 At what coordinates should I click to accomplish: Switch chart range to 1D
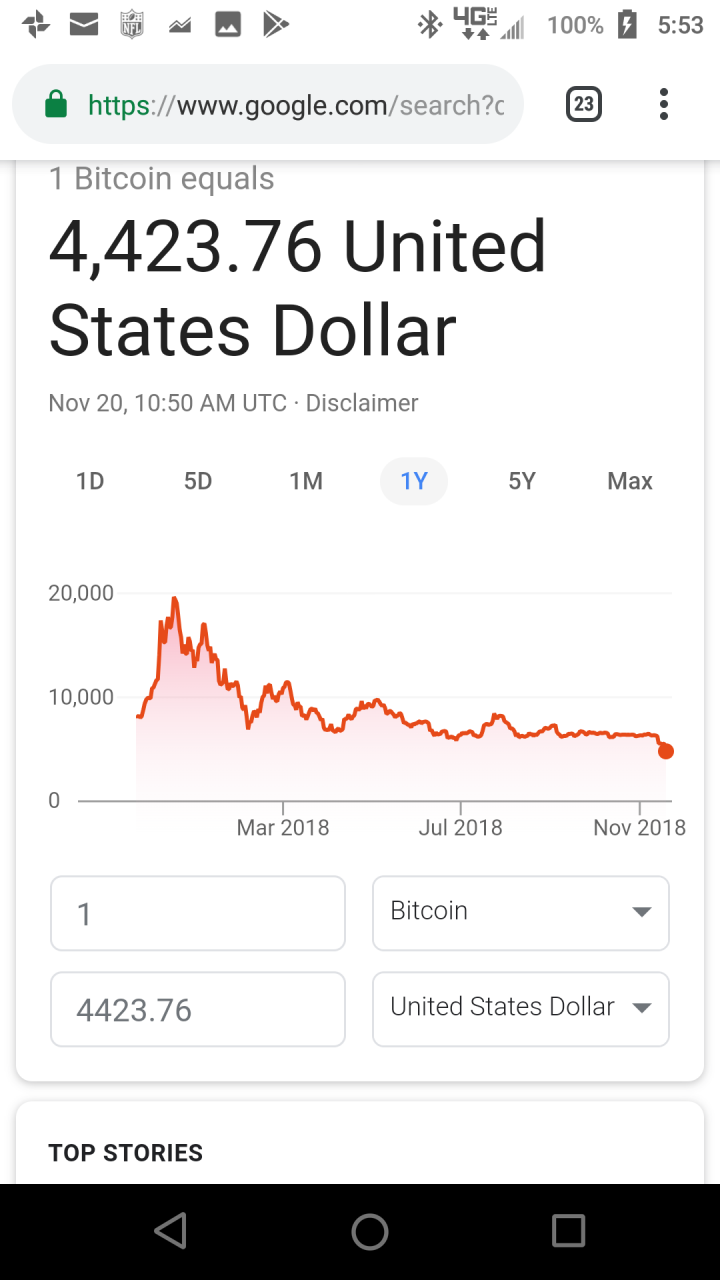click(90, 481)
